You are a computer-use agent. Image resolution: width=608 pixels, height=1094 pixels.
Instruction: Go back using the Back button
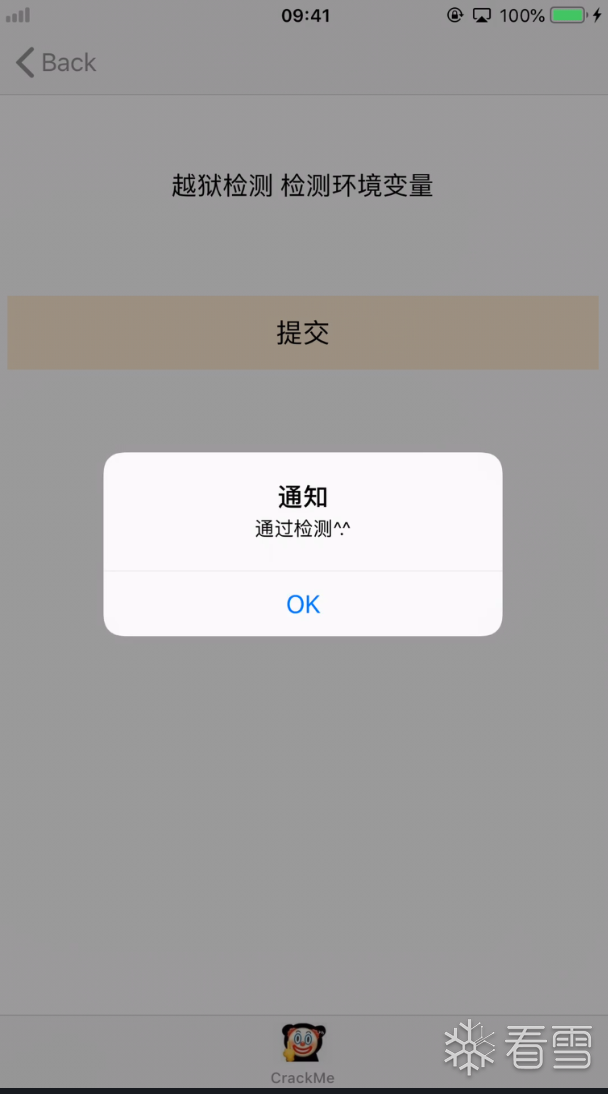pyautogui.click(x=56, y=62)
